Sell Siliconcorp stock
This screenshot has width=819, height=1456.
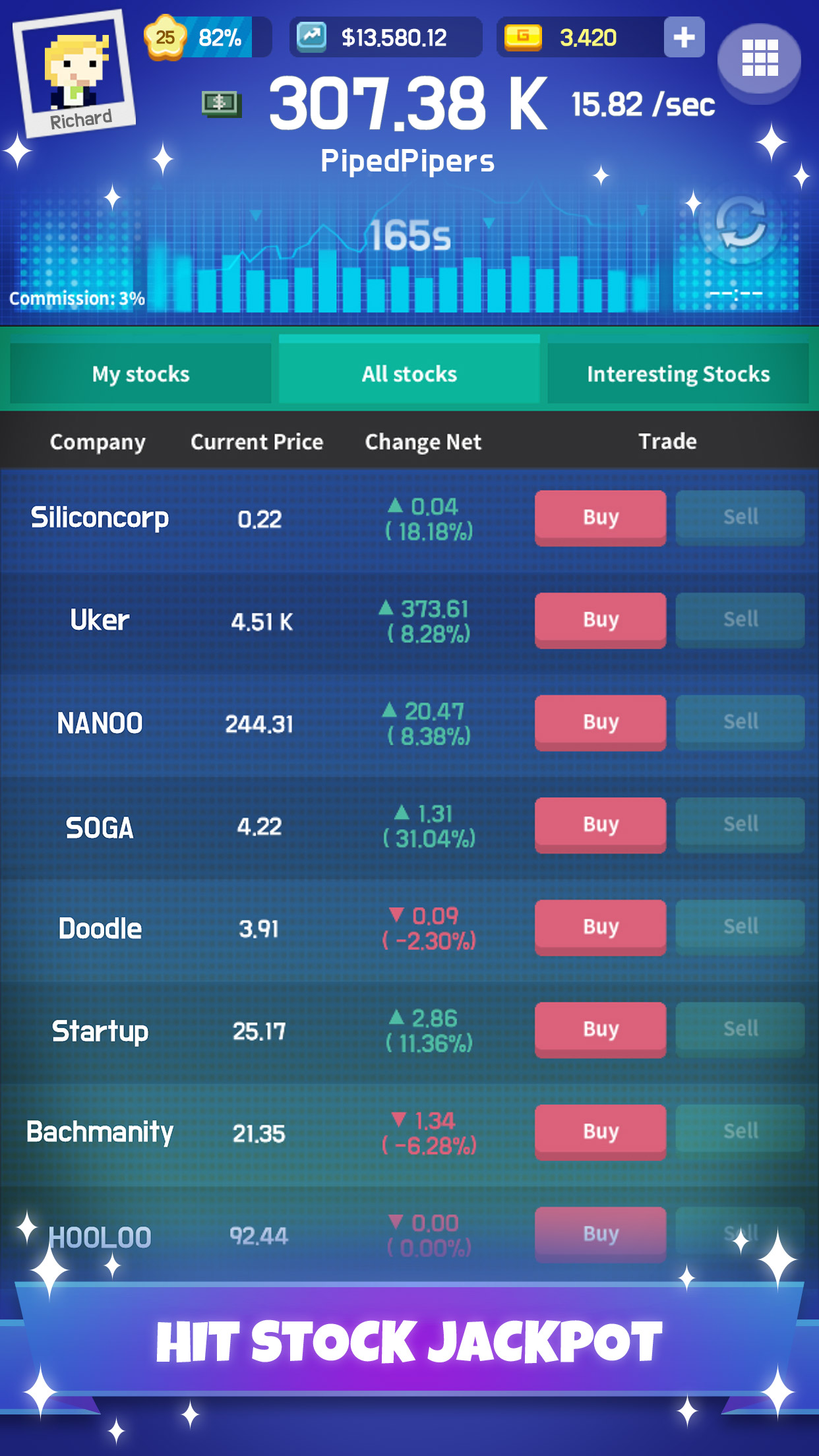(x=740, y=518)
